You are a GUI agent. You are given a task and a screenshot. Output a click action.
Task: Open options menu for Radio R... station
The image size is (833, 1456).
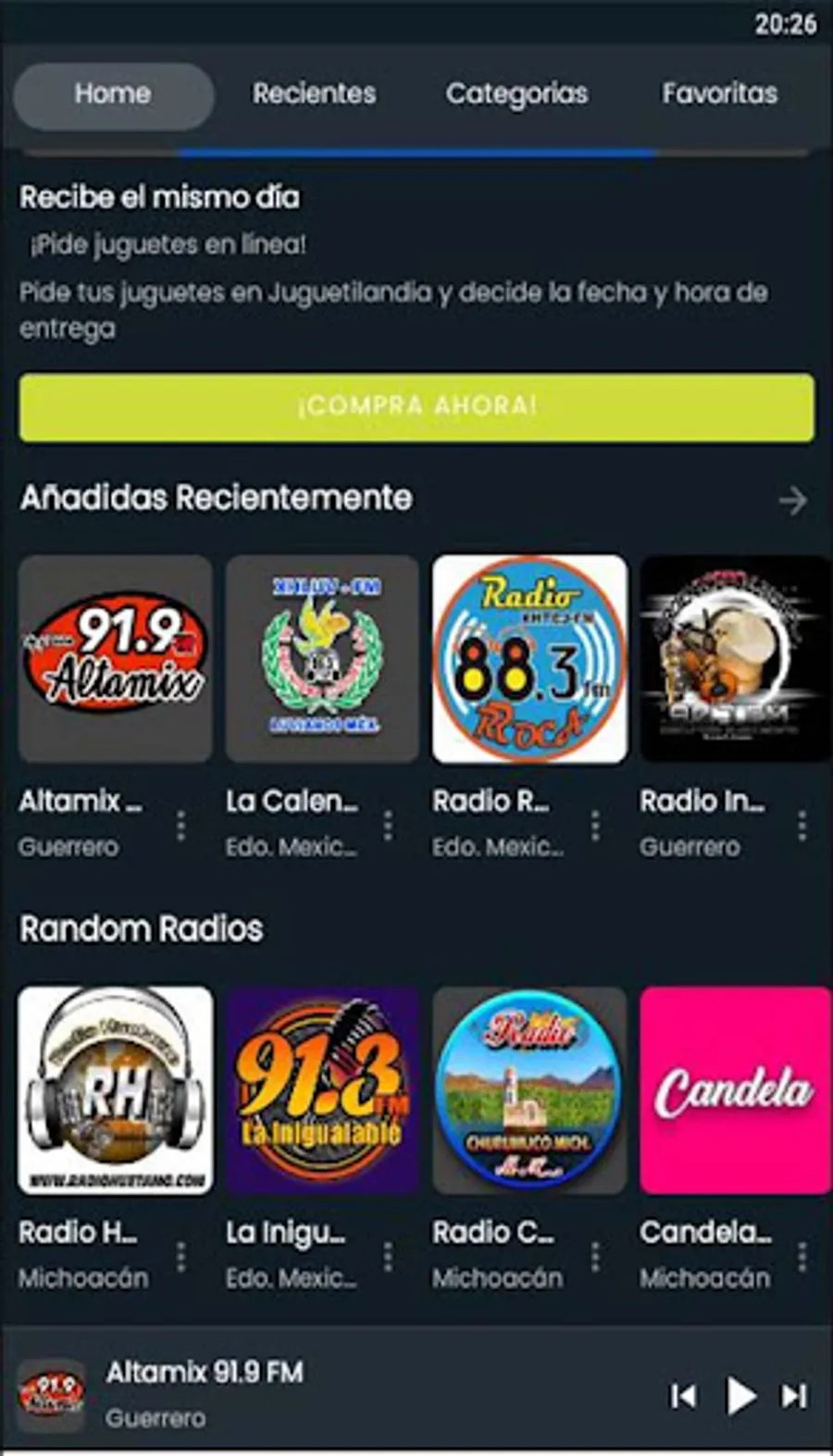click(x=595, y=825)
